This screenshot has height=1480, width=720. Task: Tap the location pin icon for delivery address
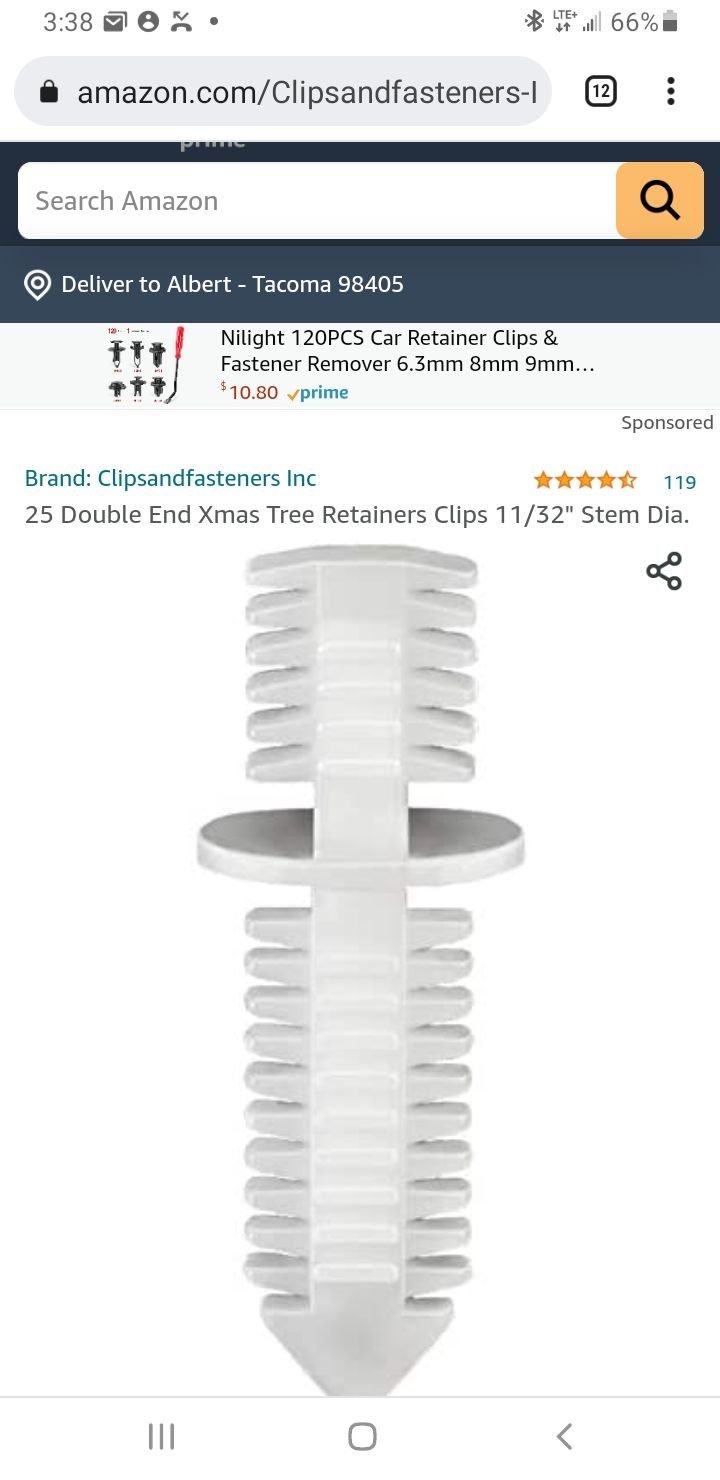tap(36, 284)
